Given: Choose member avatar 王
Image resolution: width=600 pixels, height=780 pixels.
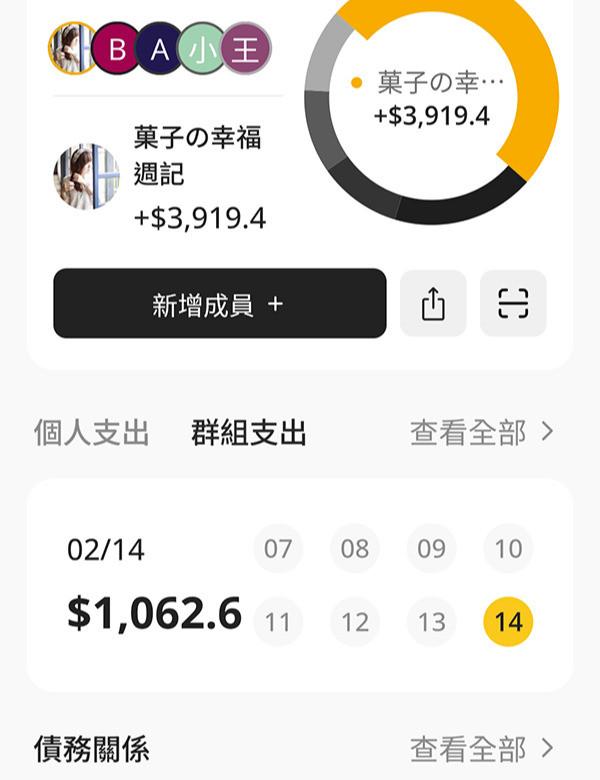Looking at the screenshot, I should pyautogui.click(x=246, y=48).
